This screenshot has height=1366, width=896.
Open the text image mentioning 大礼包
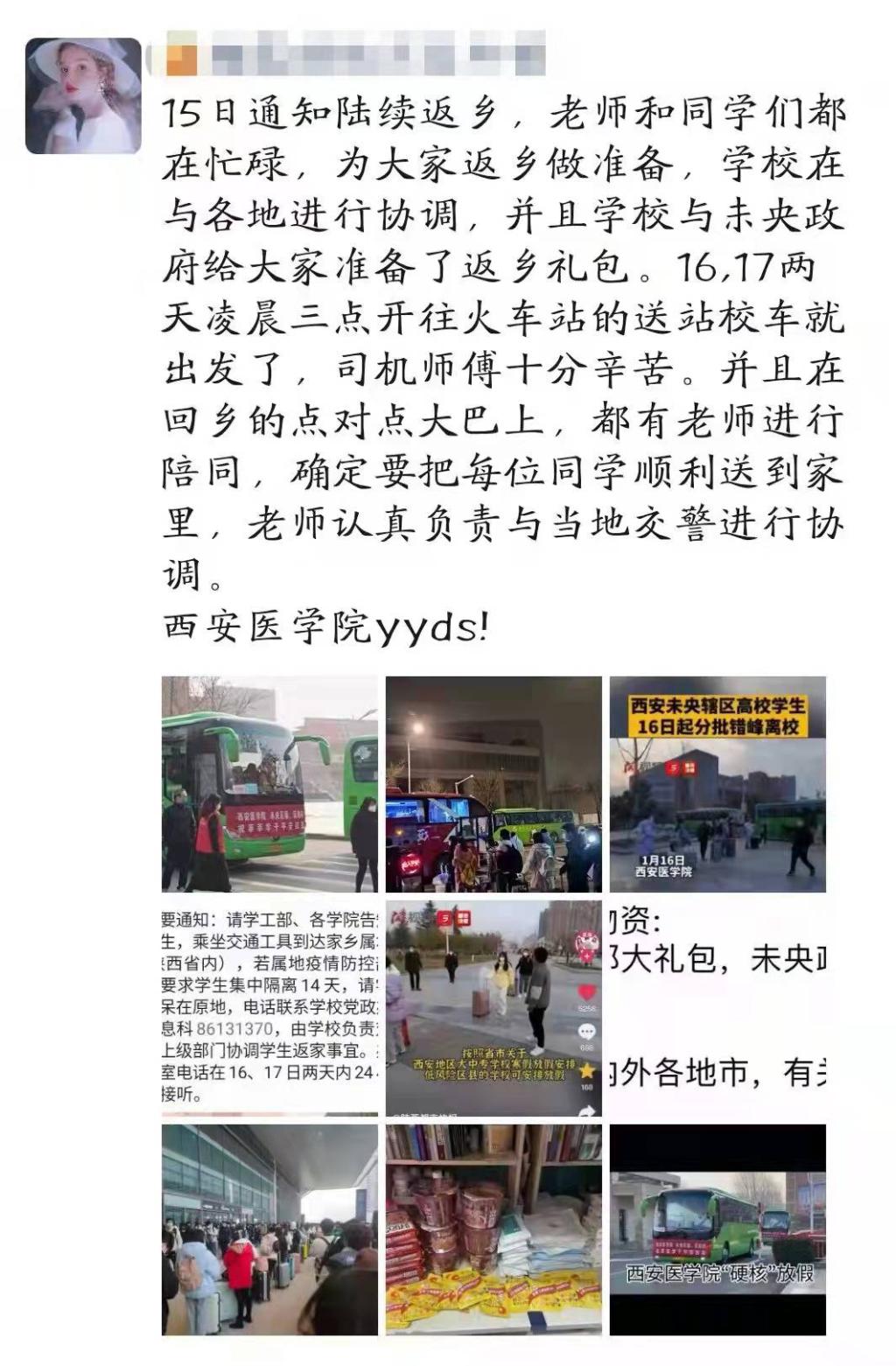pos(717,1008)
